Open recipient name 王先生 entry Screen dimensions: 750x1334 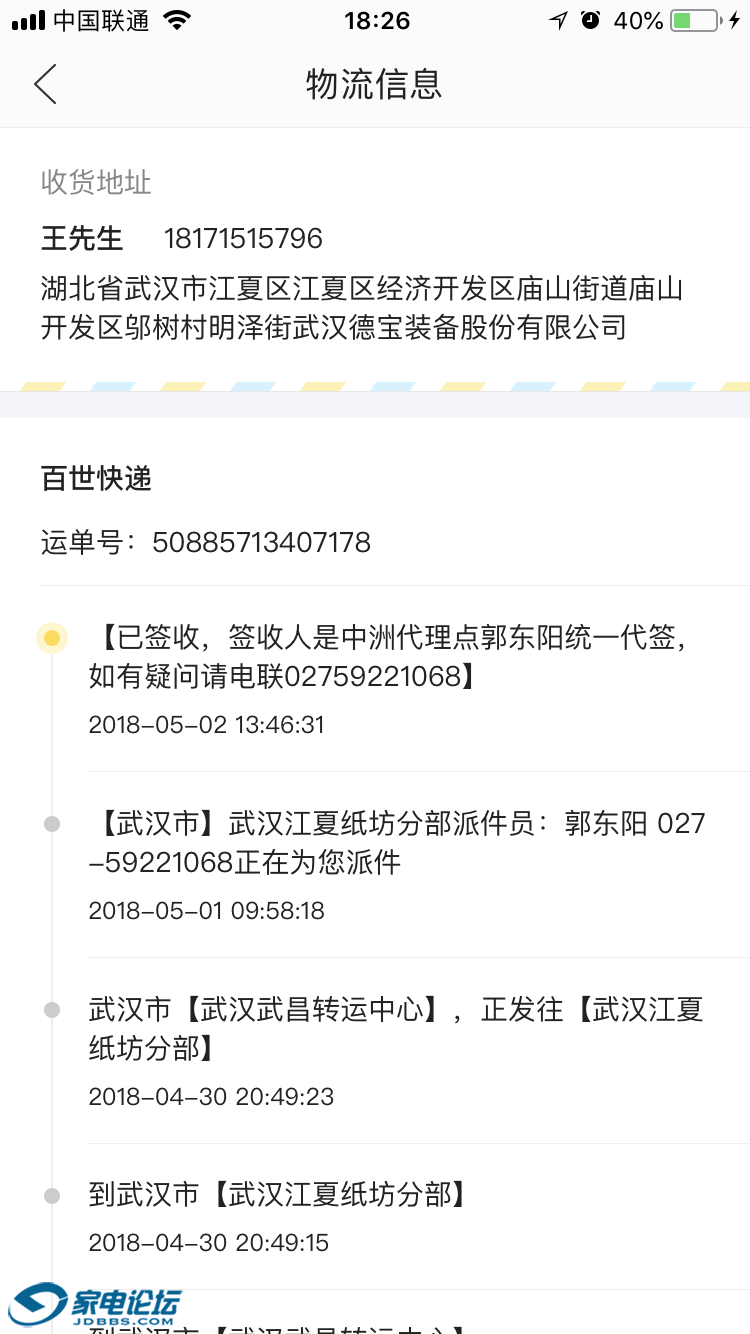(x=80, y=238)
